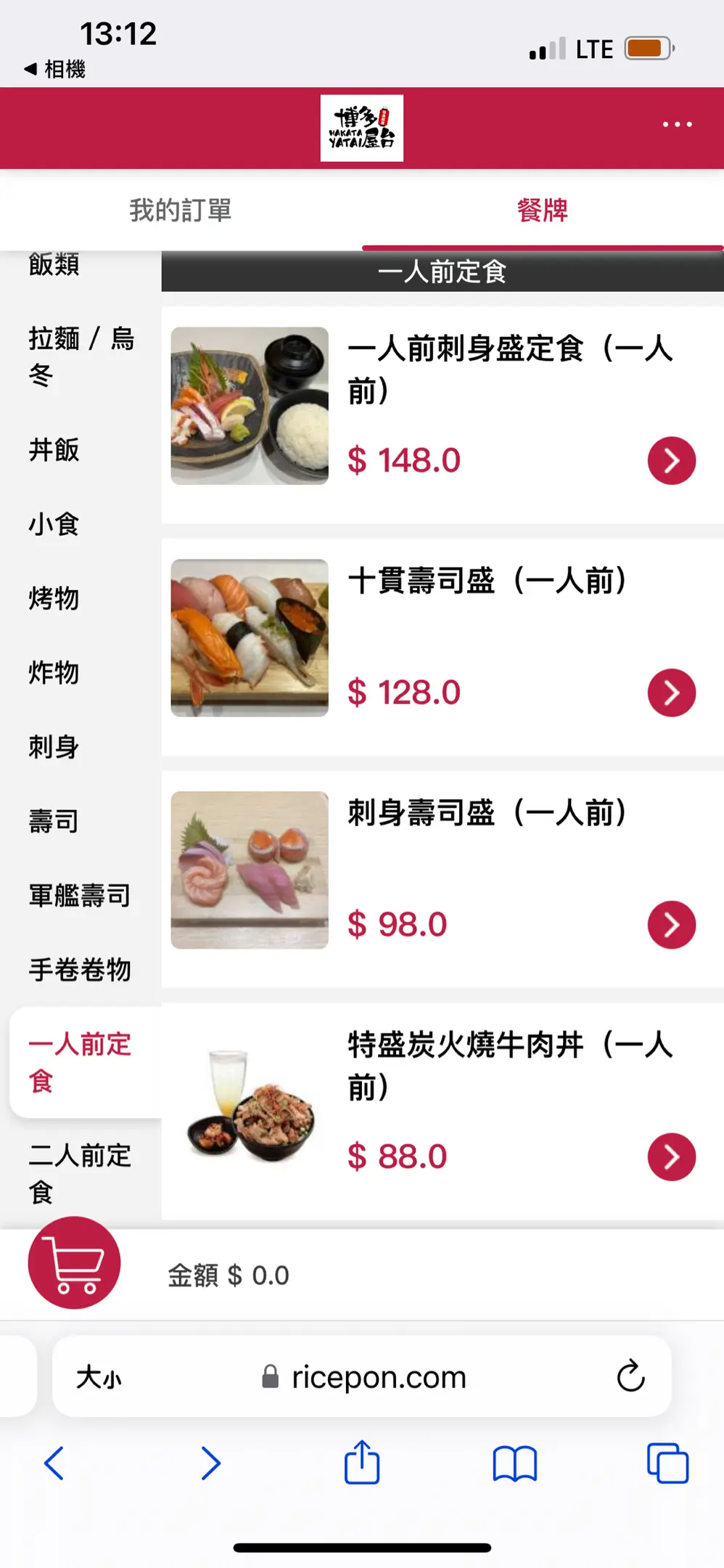Tap the arrow next to 刺身壽司盛

pyautogui.click(x=672, y=925)
